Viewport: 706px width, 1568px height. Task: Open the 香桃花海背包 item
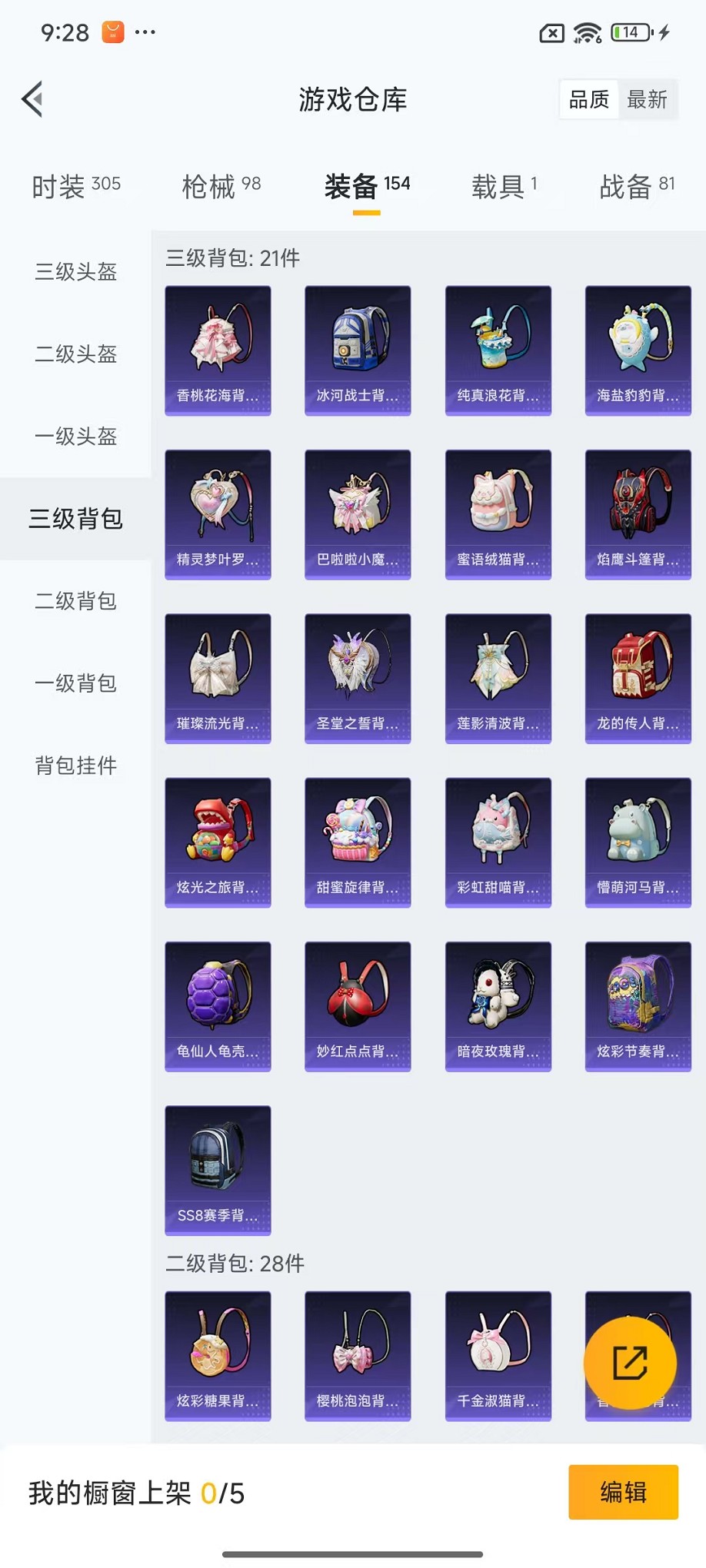(x=218, y=350)
